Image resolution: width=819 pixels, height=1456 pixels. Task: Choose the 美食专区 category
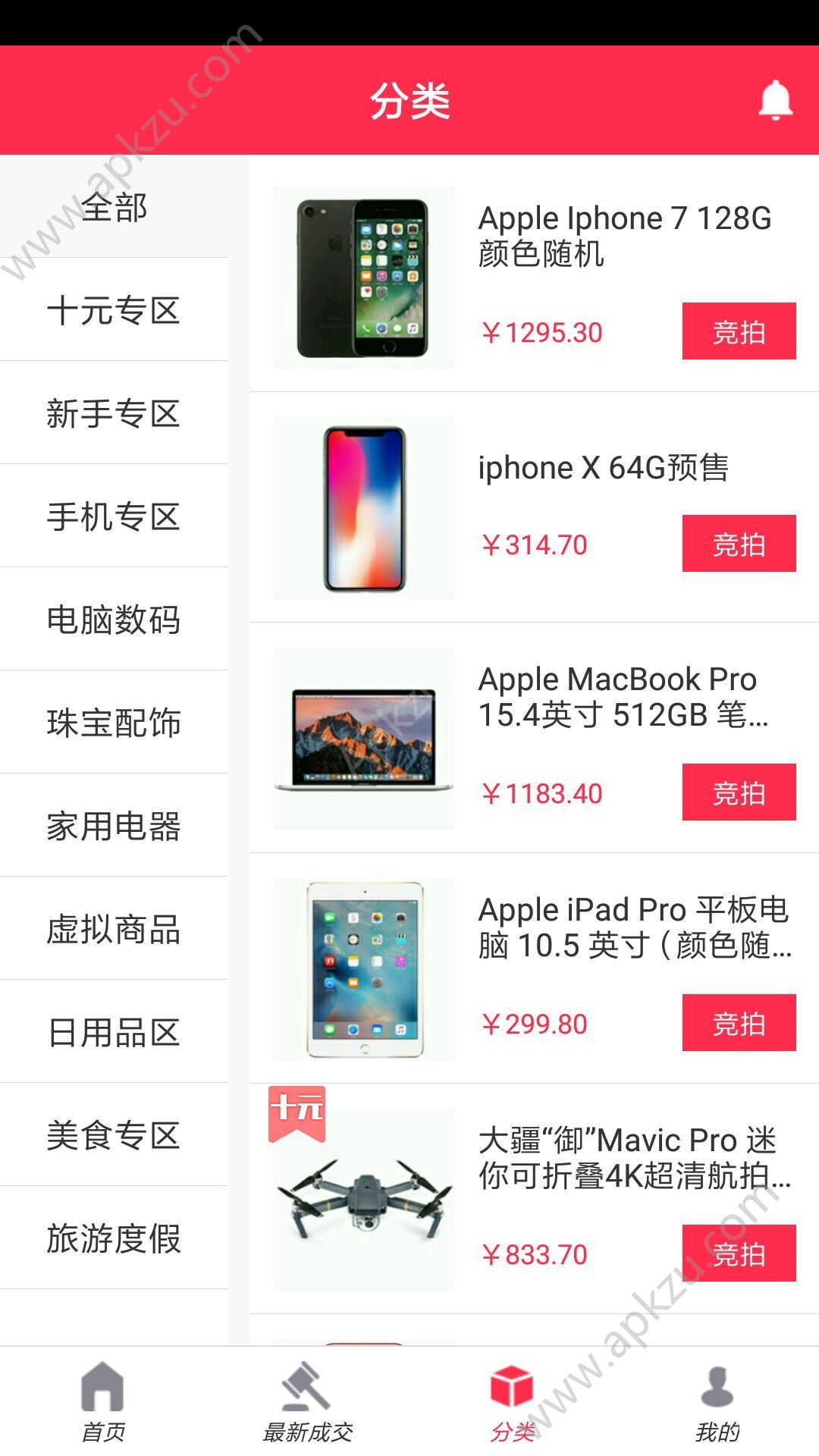[114, 1137]
